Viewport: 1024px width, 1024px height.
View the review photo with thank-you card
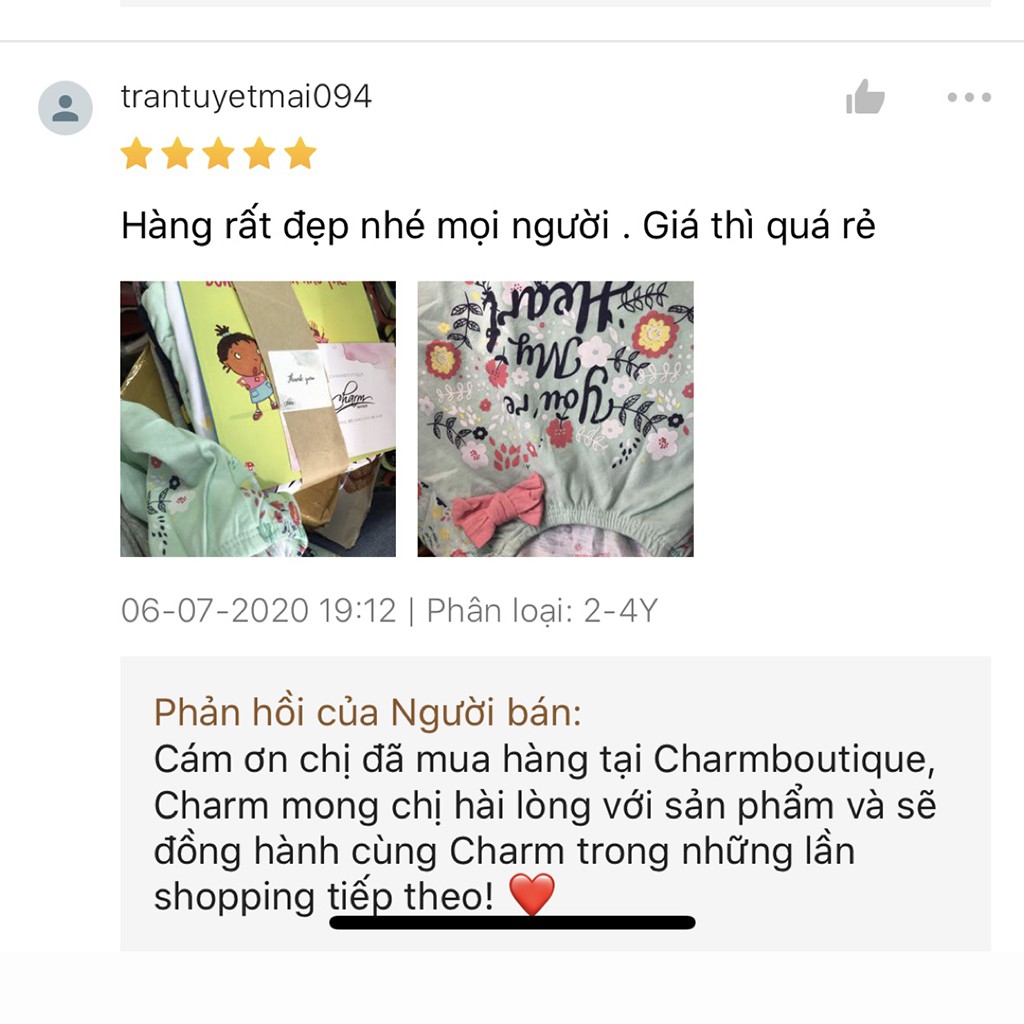click(258, 419)
